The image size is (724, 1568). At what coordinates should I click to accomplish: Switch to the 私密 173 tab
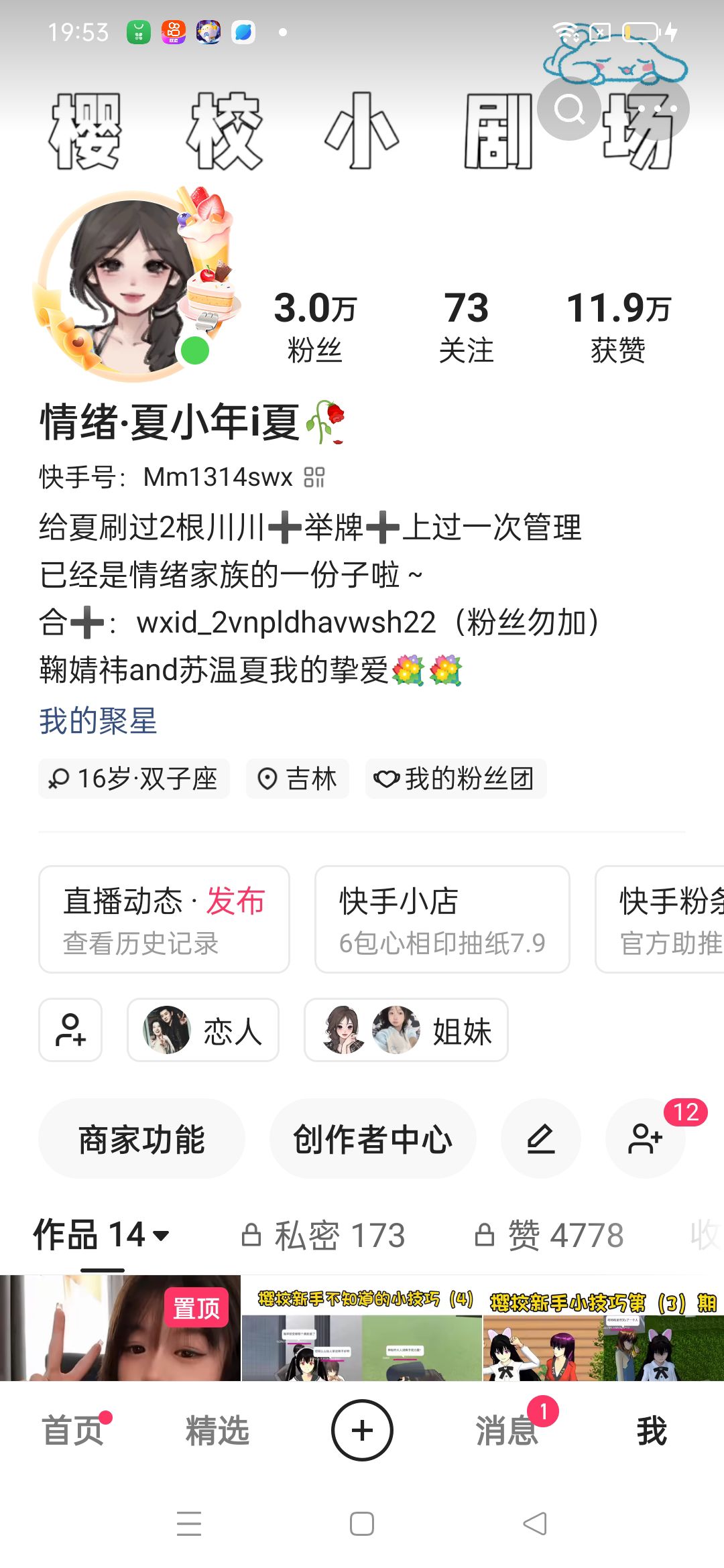click(324, 1235)
